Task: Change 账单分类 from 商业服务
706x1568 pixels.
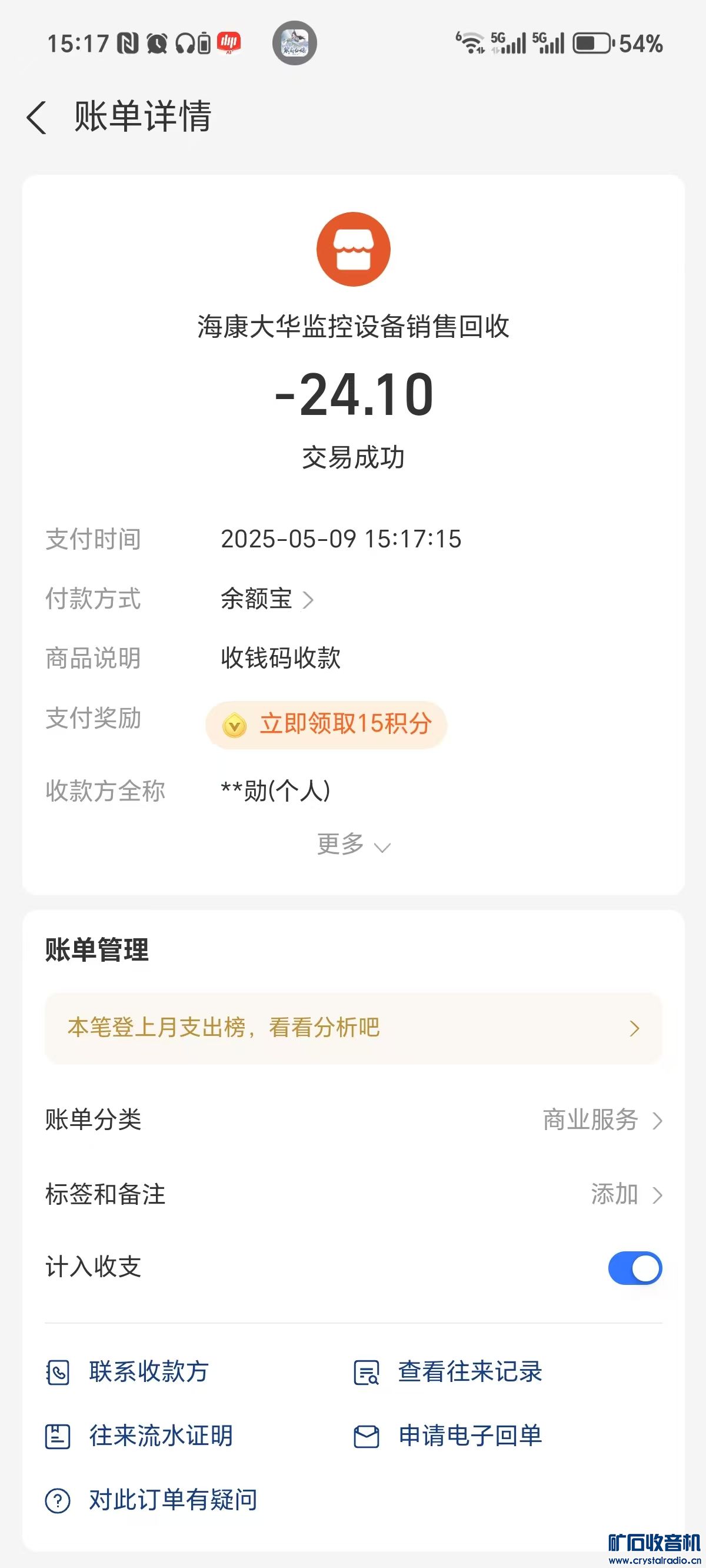Action: tap(601, 1120)
